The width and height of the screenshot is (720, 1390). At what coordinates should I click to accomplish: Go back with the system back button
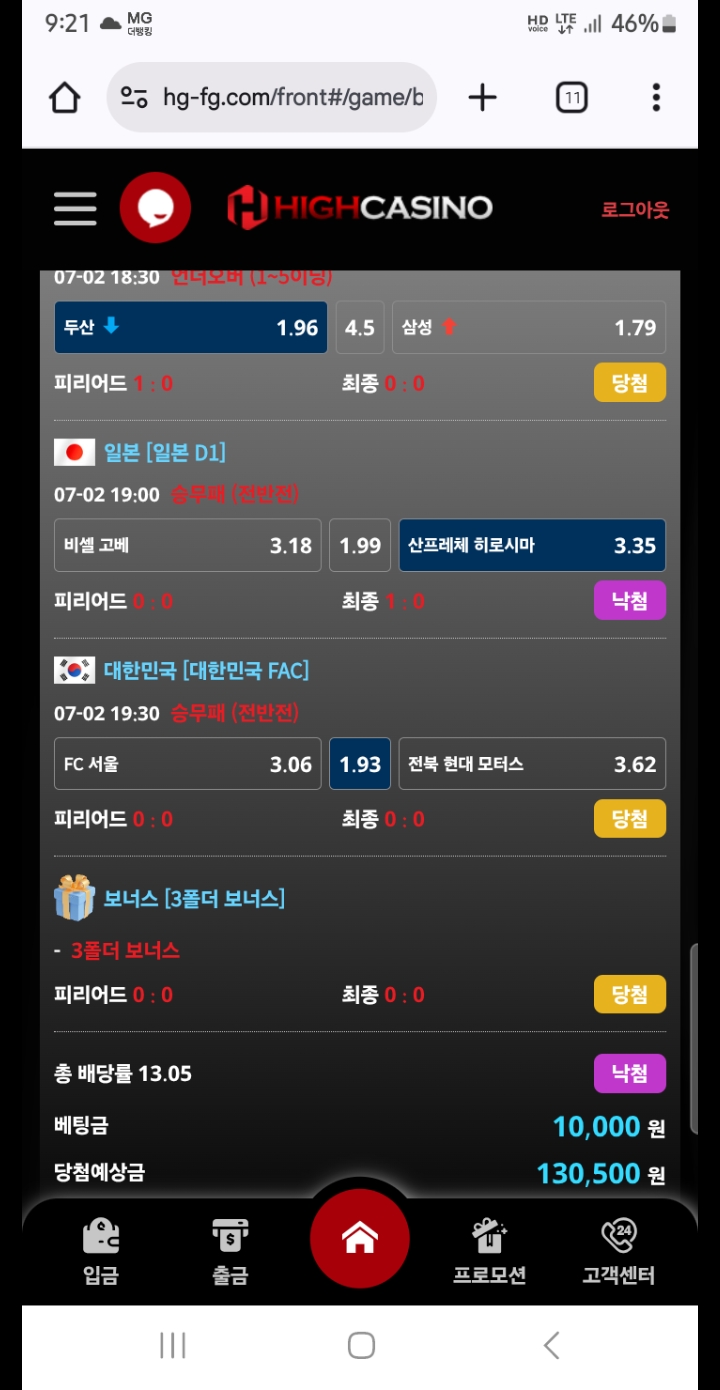[551, 1345]
